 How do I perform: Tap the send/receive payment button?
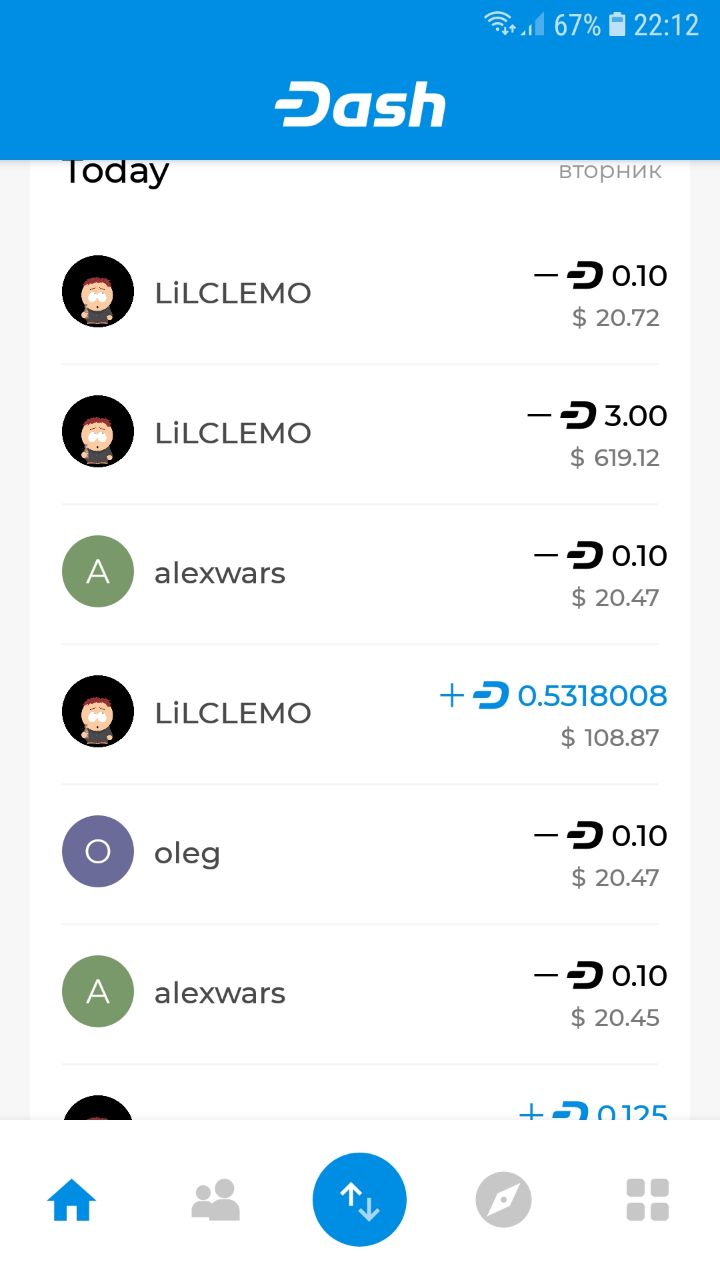pos(360,1199)
